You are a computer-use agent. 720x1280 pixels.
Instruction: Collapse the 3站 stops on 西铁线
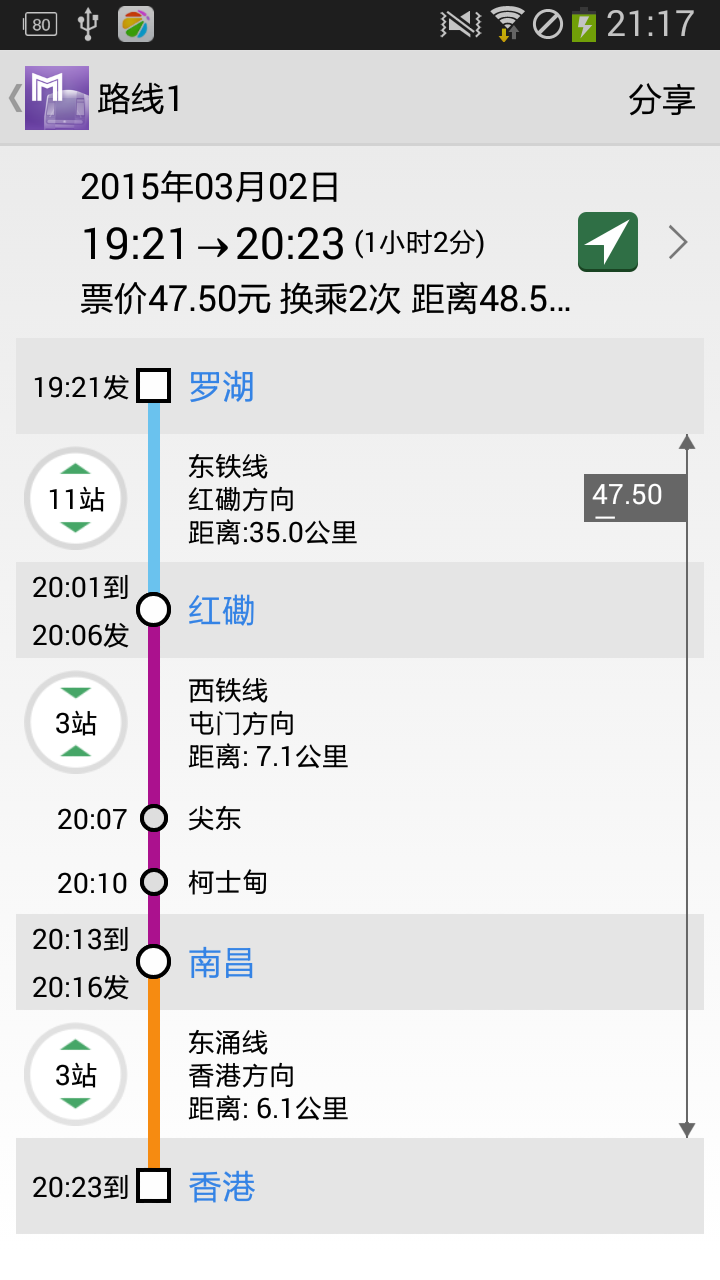coord(76,722)
